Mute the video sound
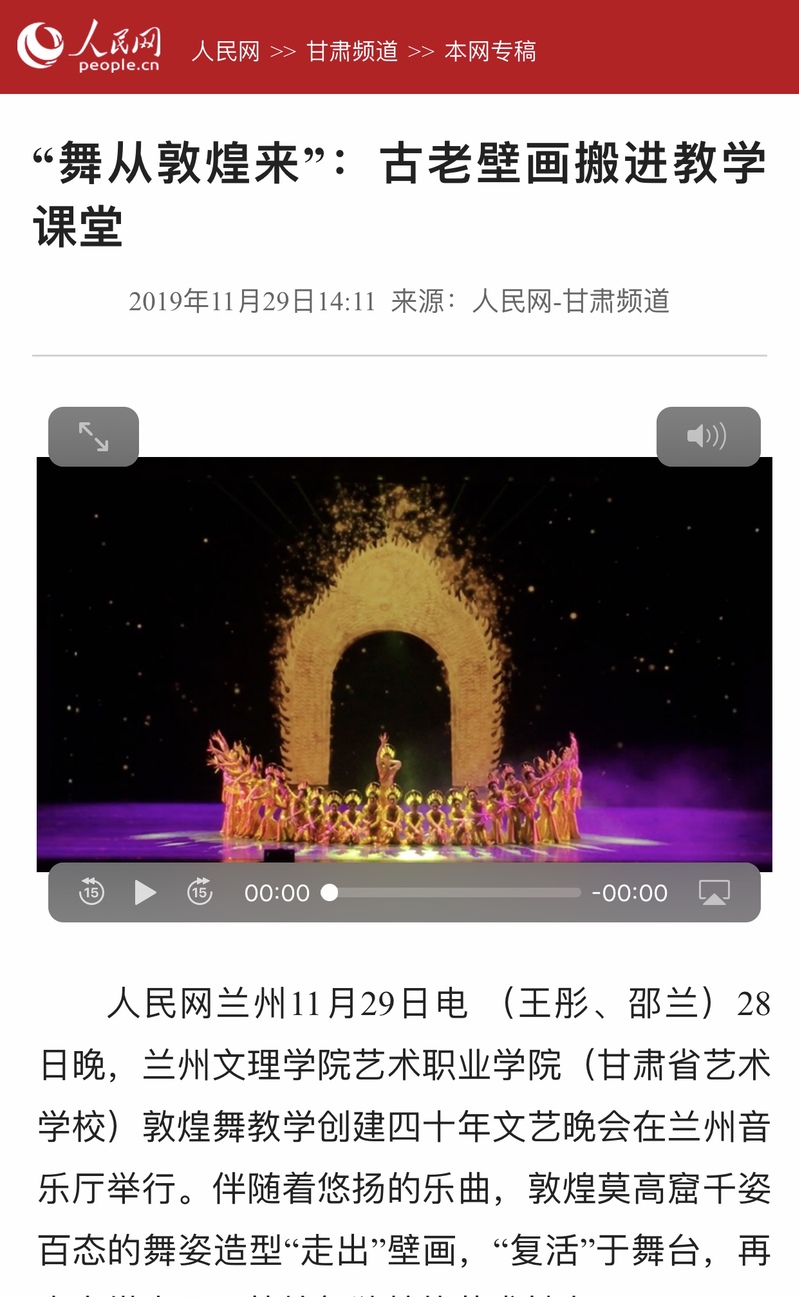799x1297 pixels. tap(707, 436)
